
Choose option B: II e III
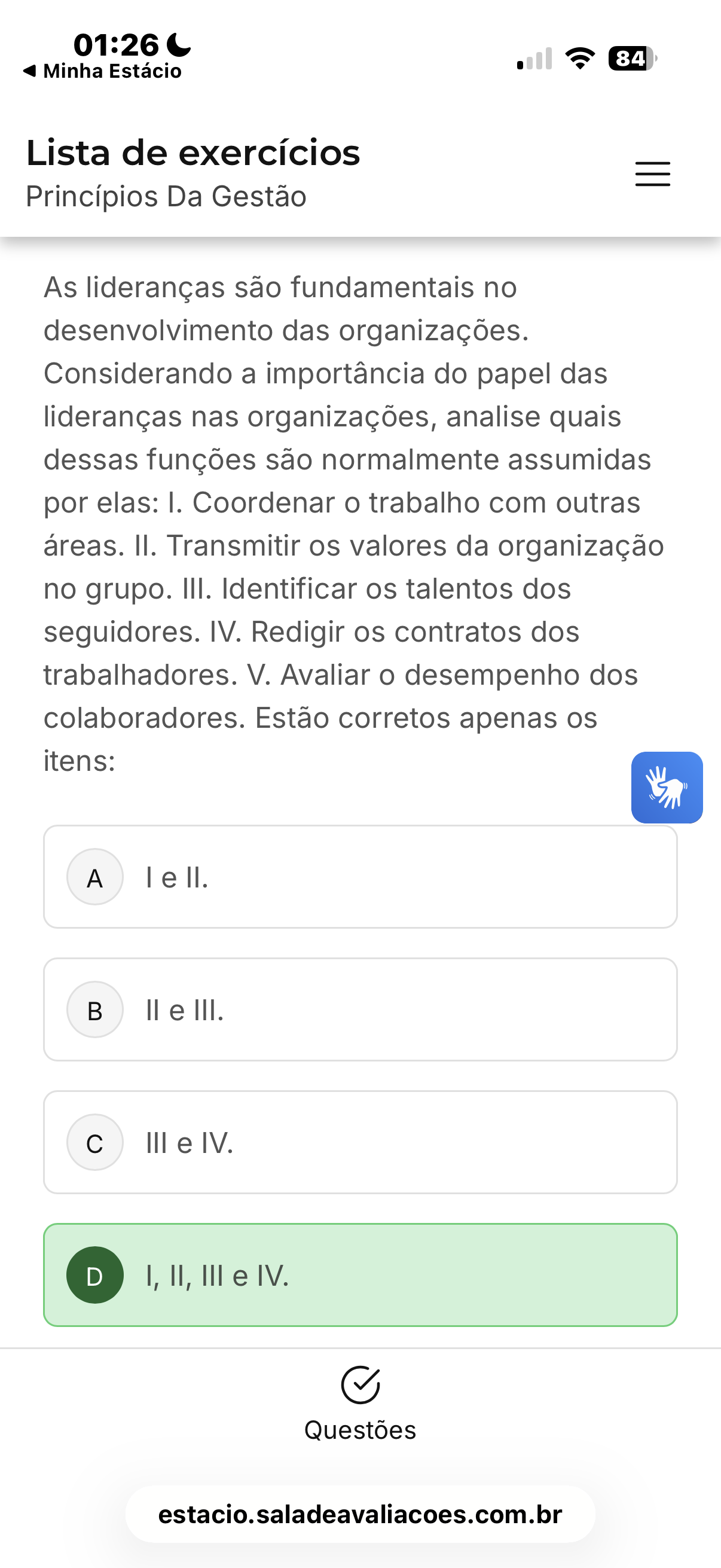(x=359, y=1009)
